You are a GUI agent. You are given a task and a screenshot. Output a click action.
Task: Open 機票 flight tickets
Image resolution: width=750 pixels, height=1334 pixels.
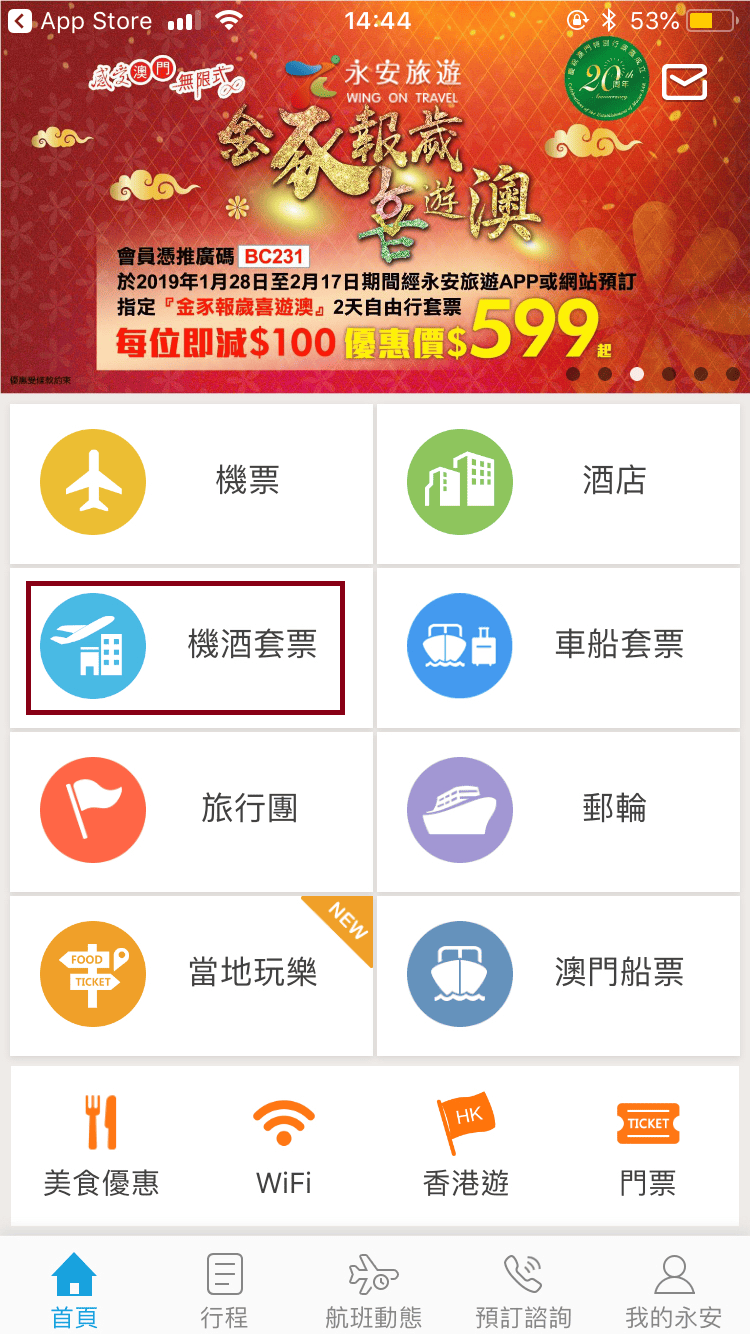pyautogui.click(x=191, y=483)
